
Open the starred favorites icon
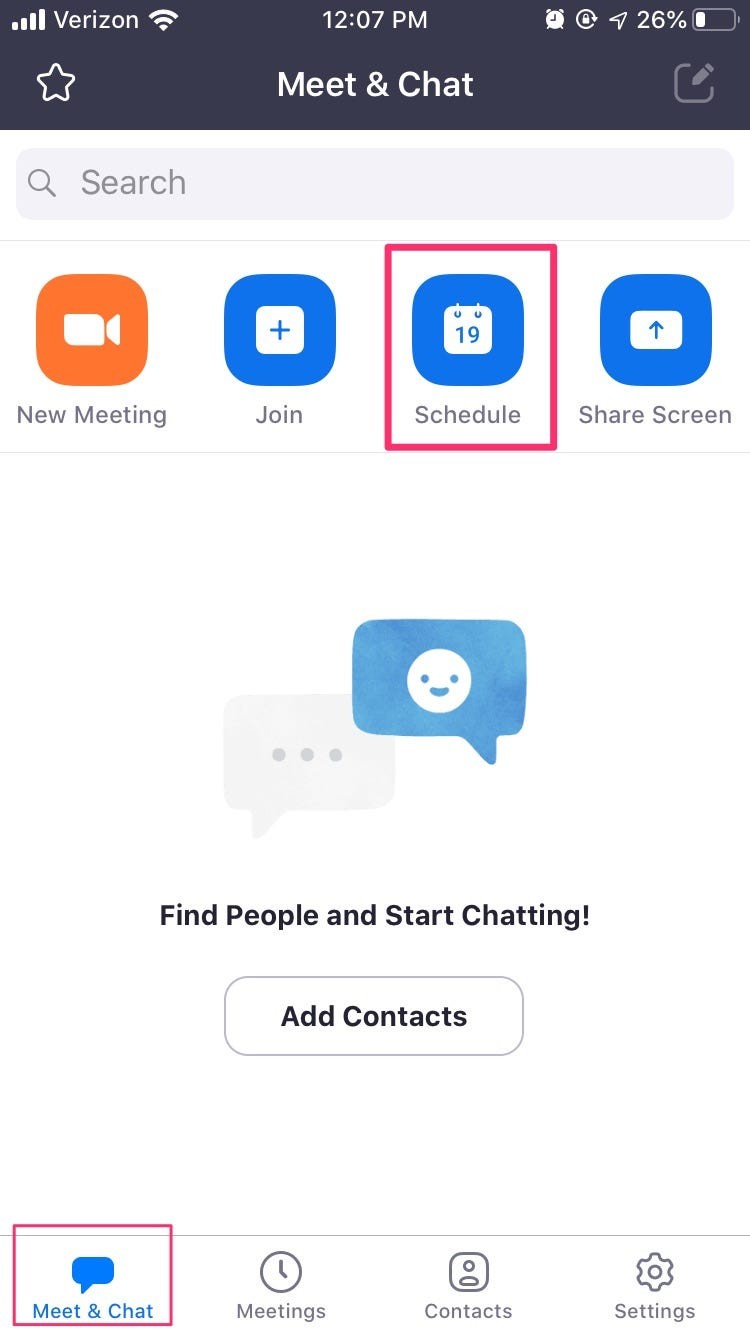click(x=56, y=83)
